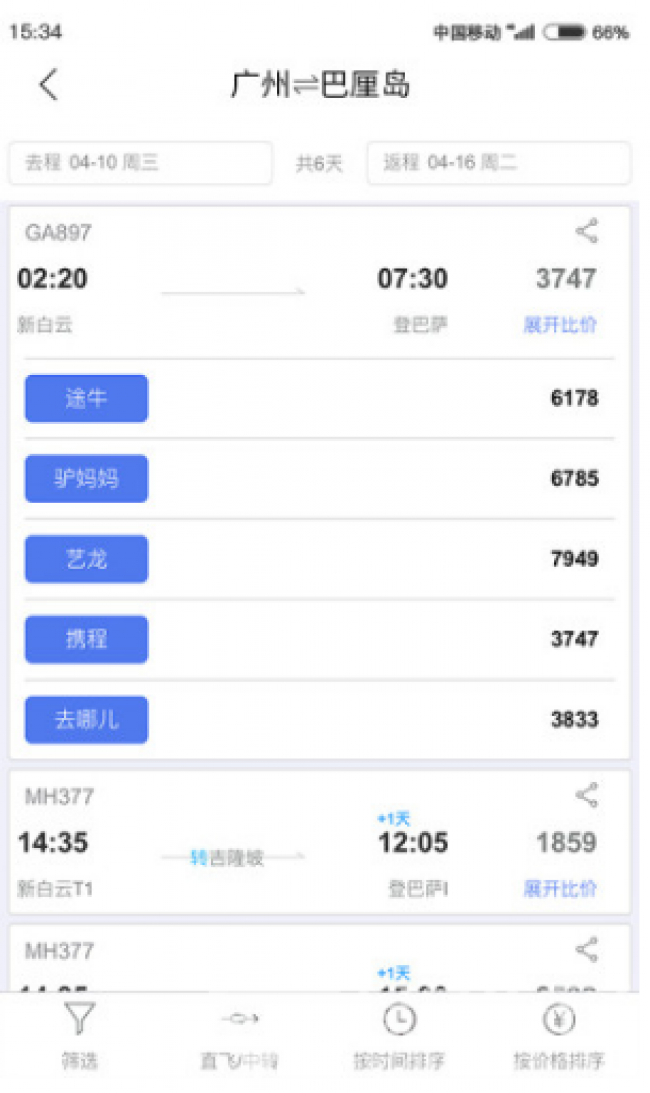The image size is (650, 1093).
Task: Share flight GA897
Action: [587, 232]
